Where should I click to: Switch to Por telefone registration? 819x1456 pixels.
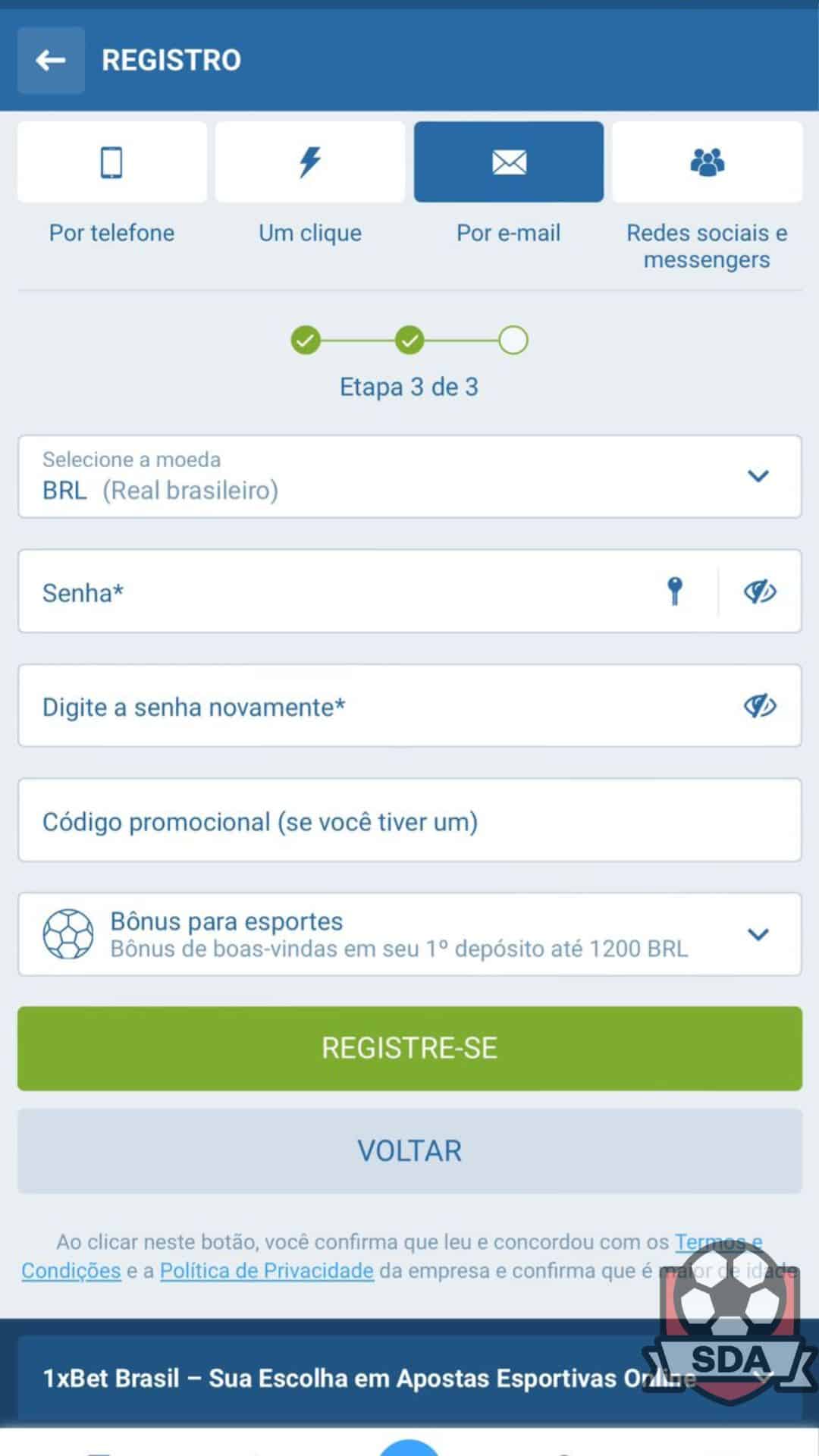click(x=111, y=162)
